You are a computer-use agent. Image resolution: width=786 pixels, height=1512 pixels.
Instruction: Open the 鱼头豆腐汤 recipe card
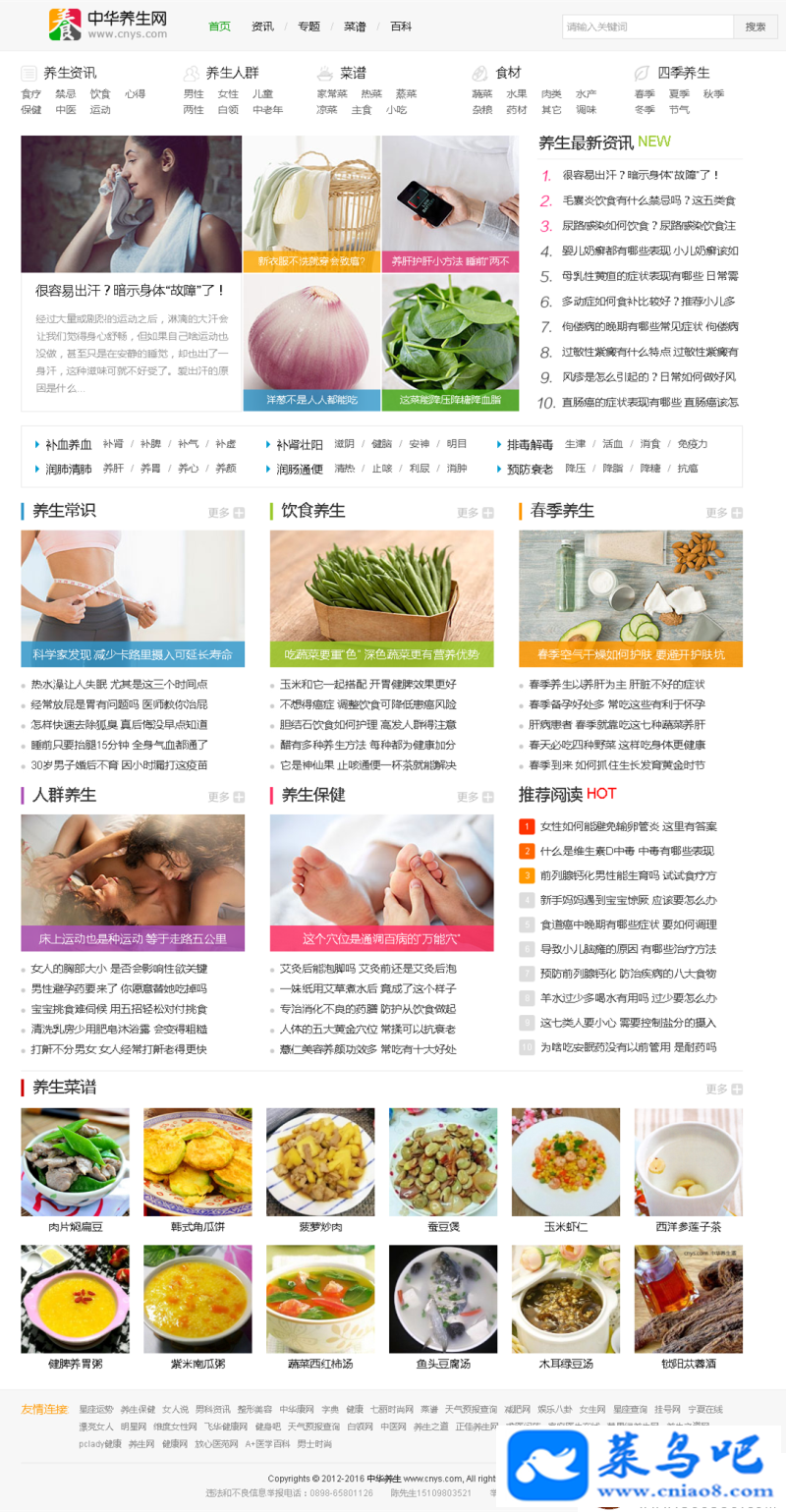click(x=443, y=1308)
